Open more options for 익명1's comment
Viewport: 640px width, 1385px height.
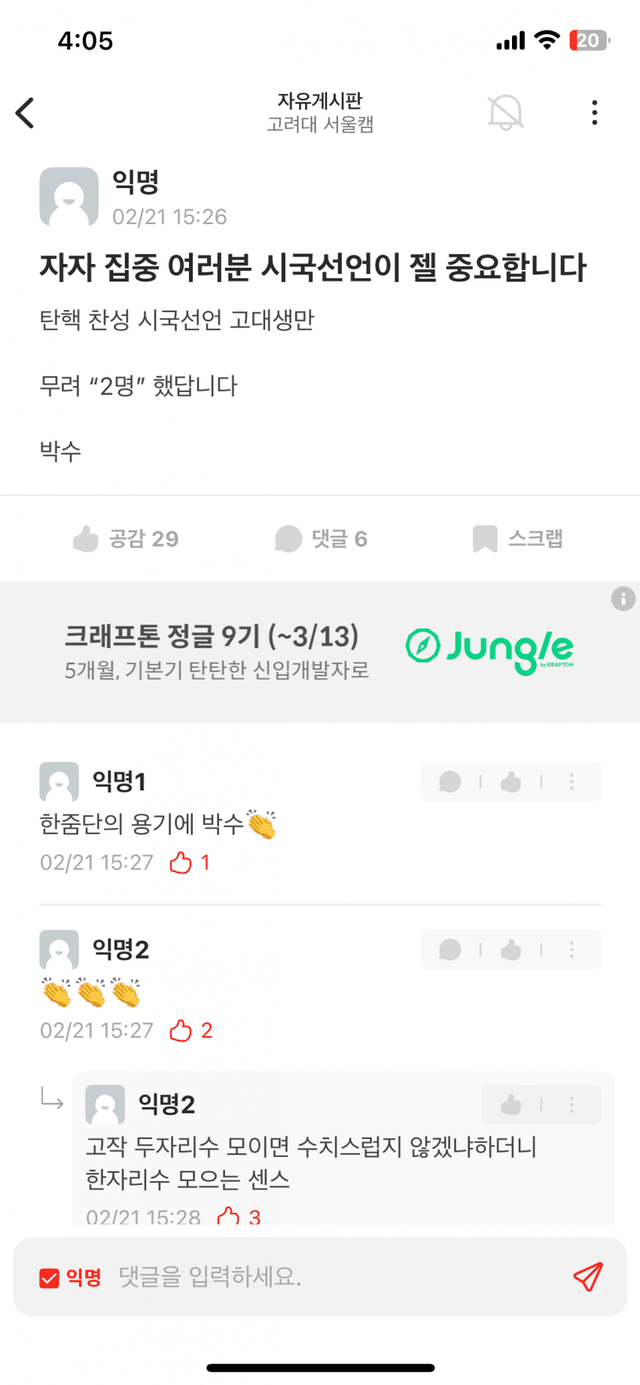pyautogui.click(x=572, y=782)
